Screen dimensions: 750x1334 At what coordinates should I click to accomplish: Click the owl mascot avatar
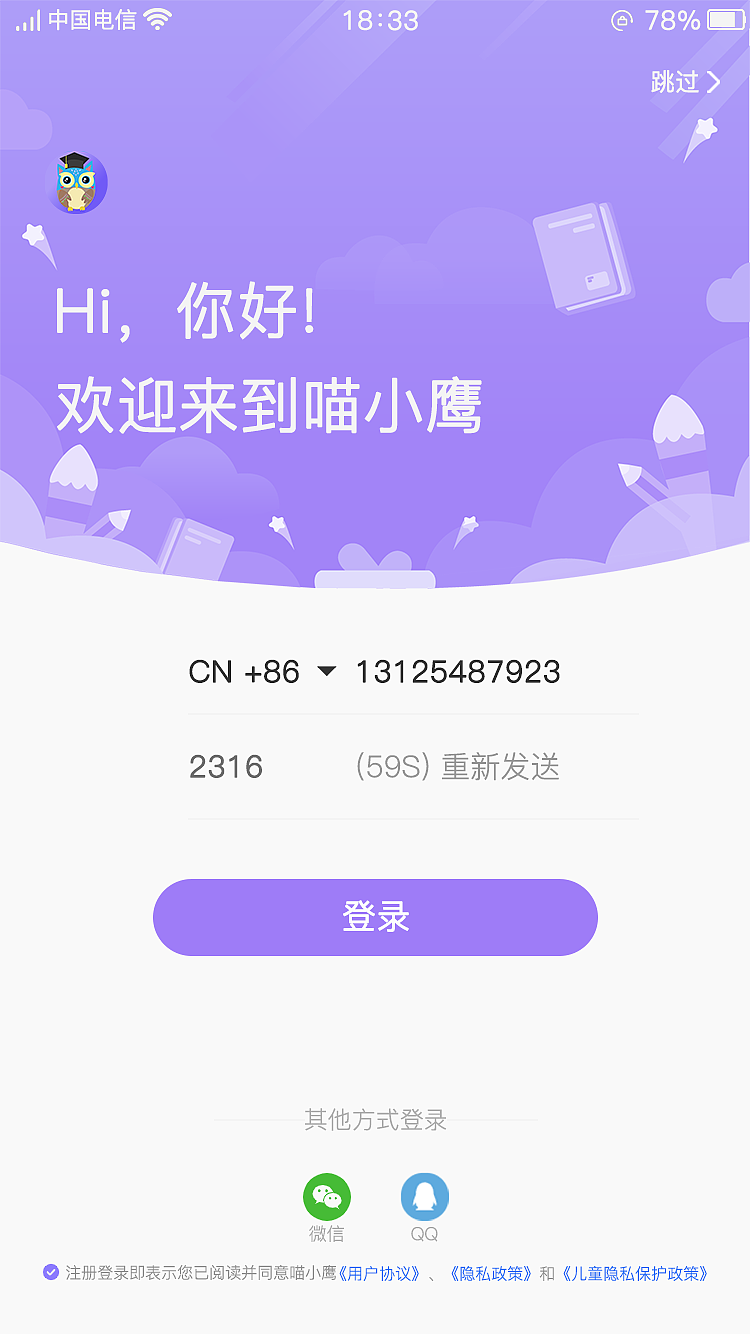pyautogui.click(x=78, y=181)
